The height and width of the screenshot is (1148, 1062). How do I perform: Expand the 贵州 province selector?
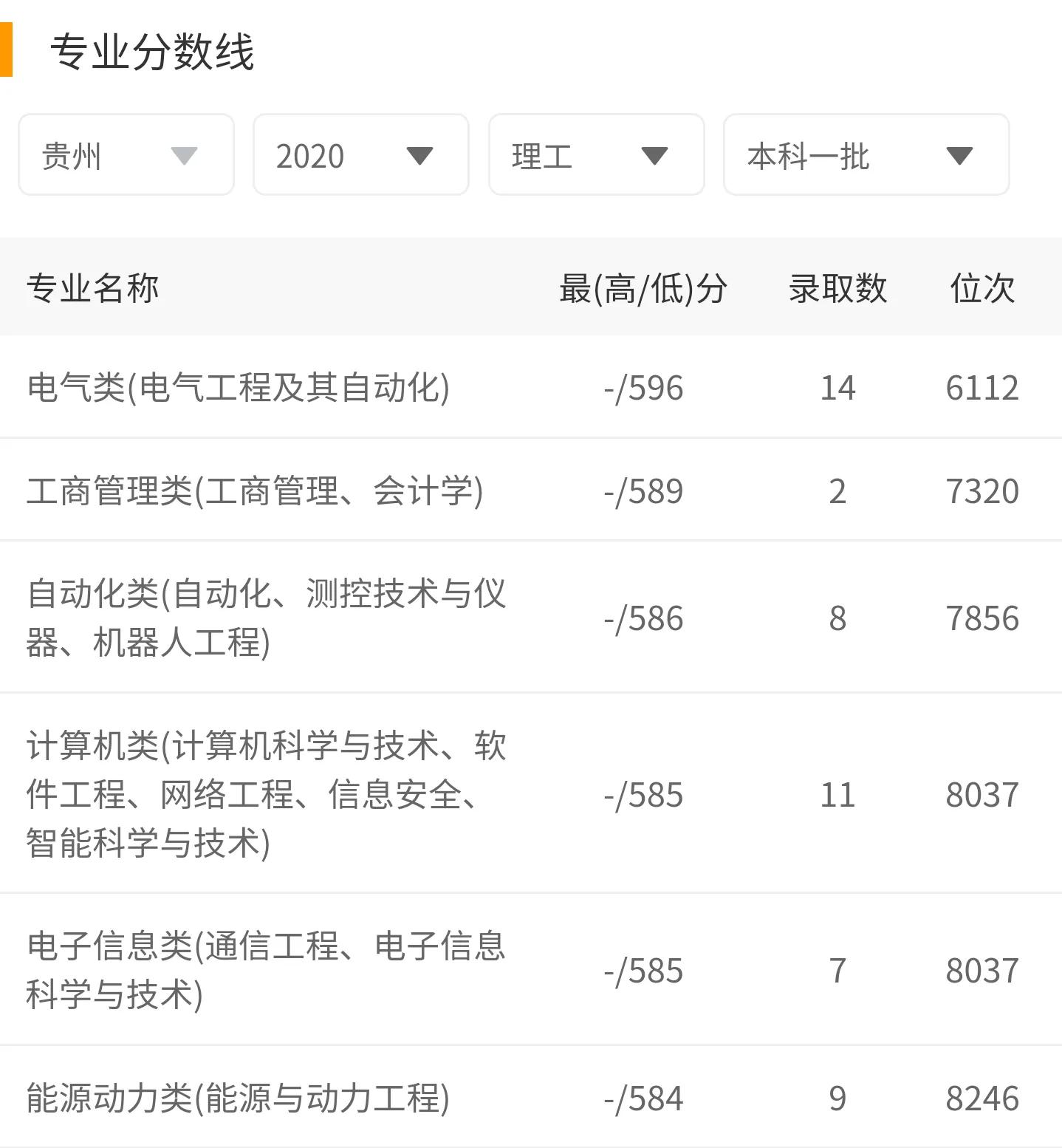(x=126, y=155)
